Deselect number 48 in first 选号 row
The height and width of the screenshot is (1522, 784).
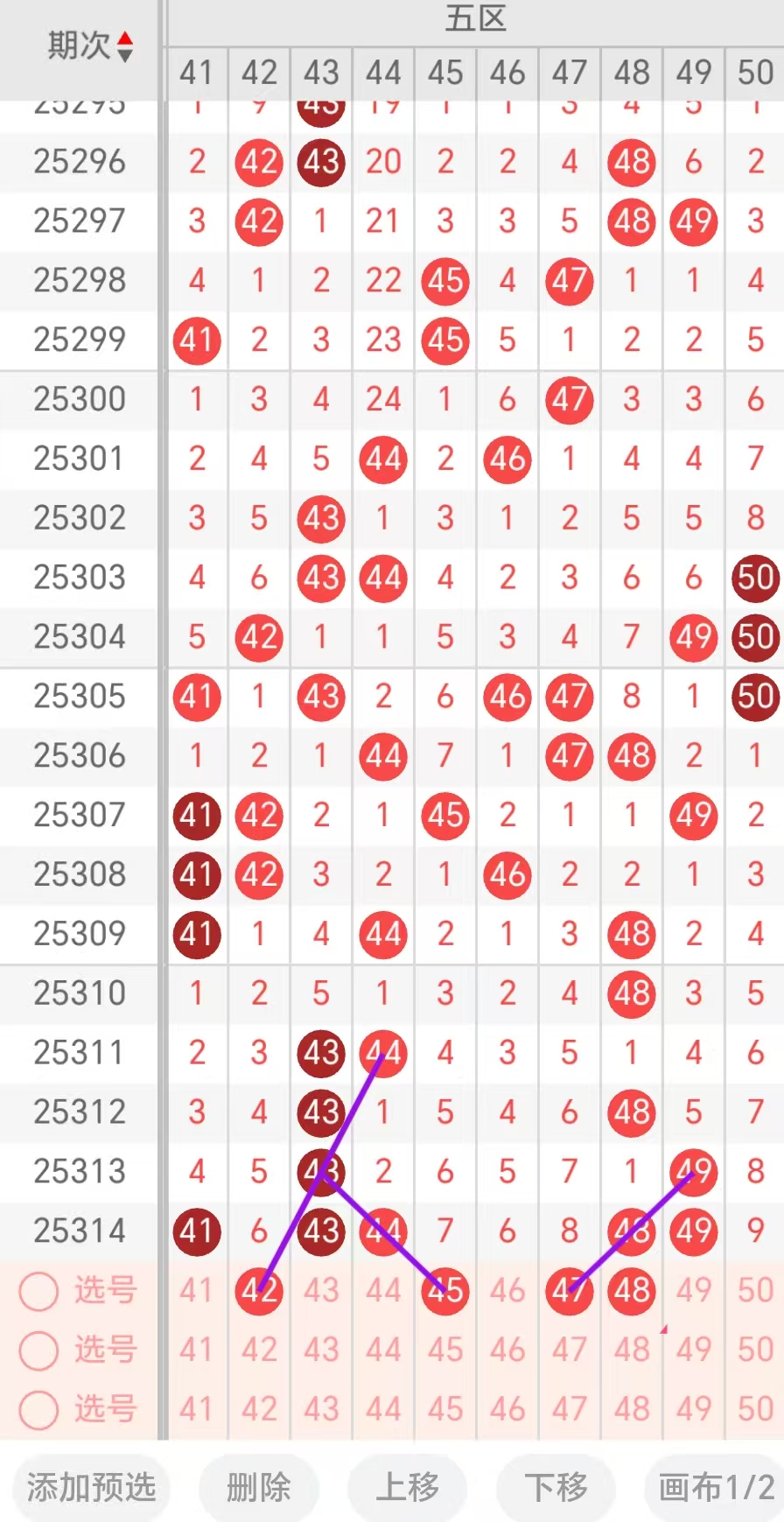(x=632, y=1291)
